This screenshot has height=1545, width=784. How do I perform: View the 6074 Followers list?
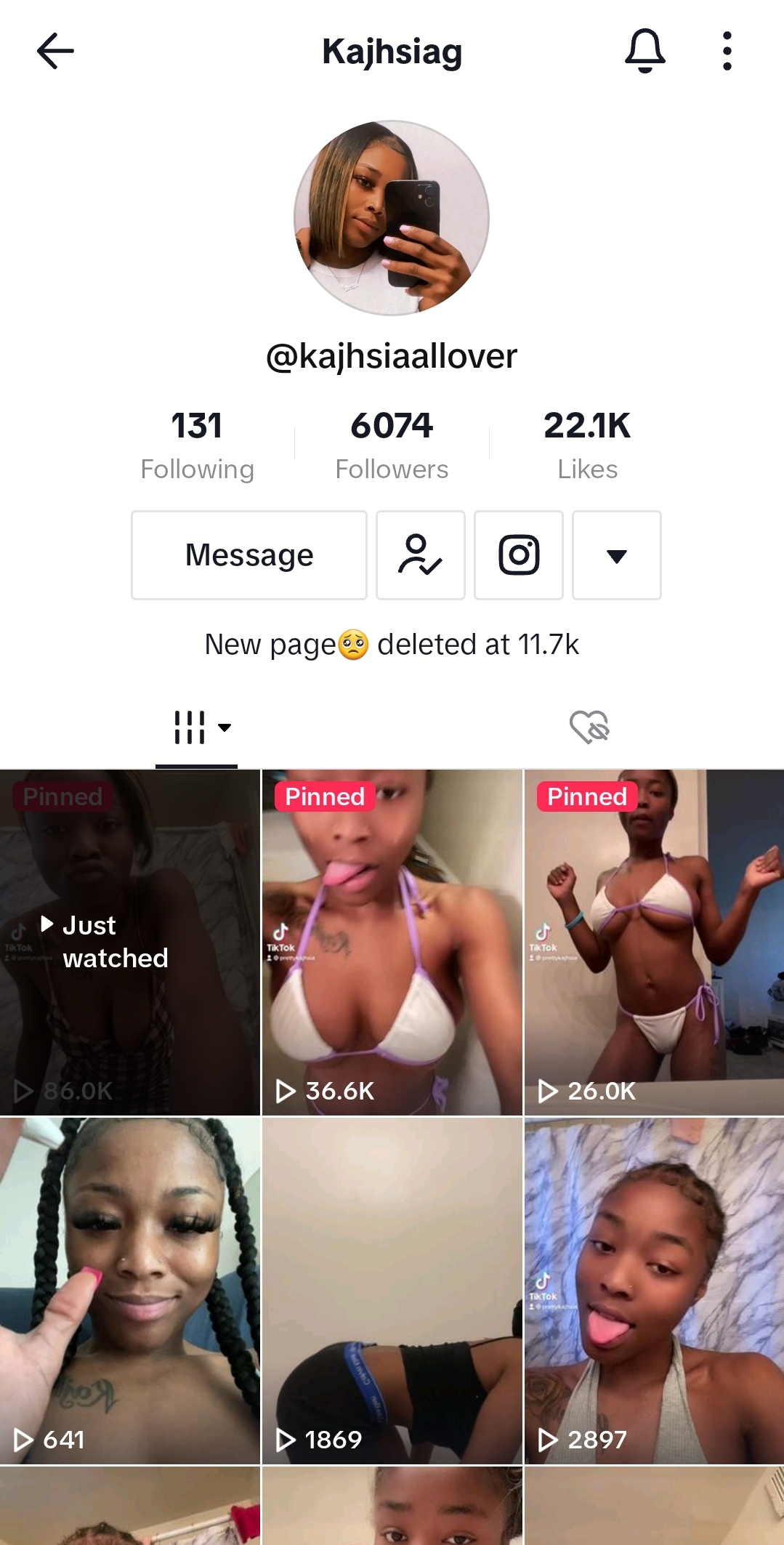click(x=392, y=445)
